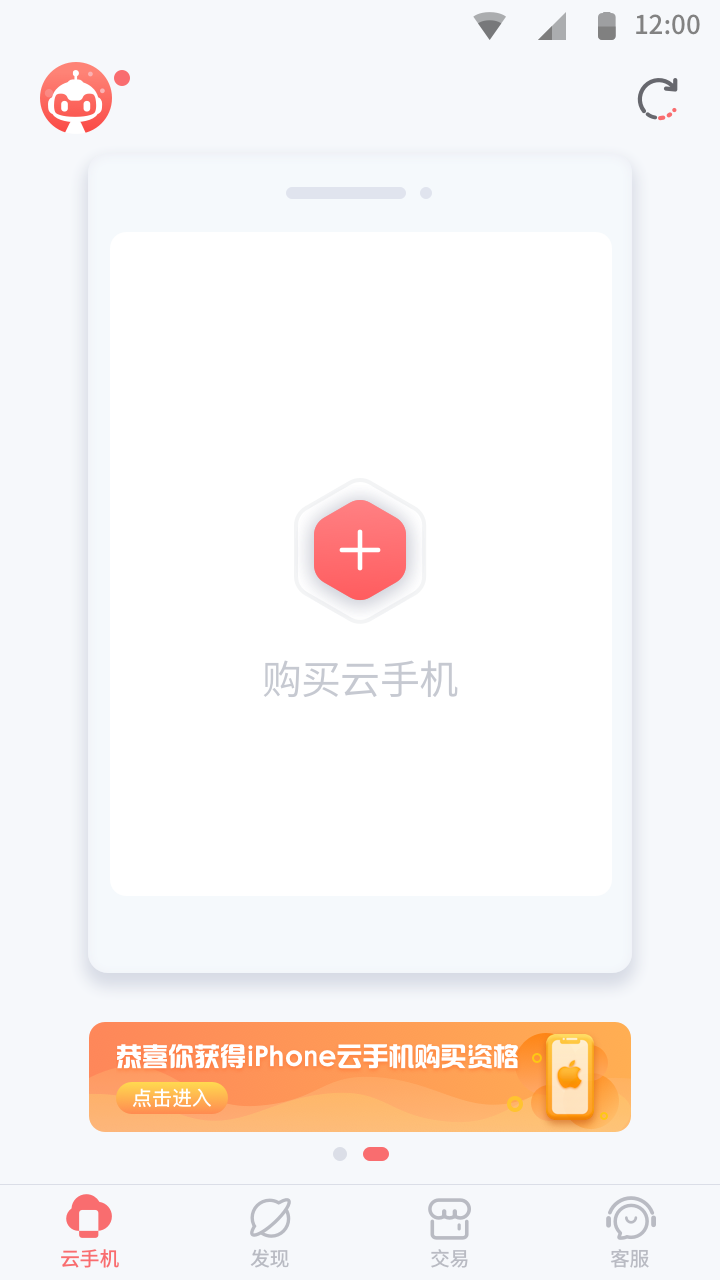Open the iPhone云手机 promotion banner

[x=360, y=1077]
